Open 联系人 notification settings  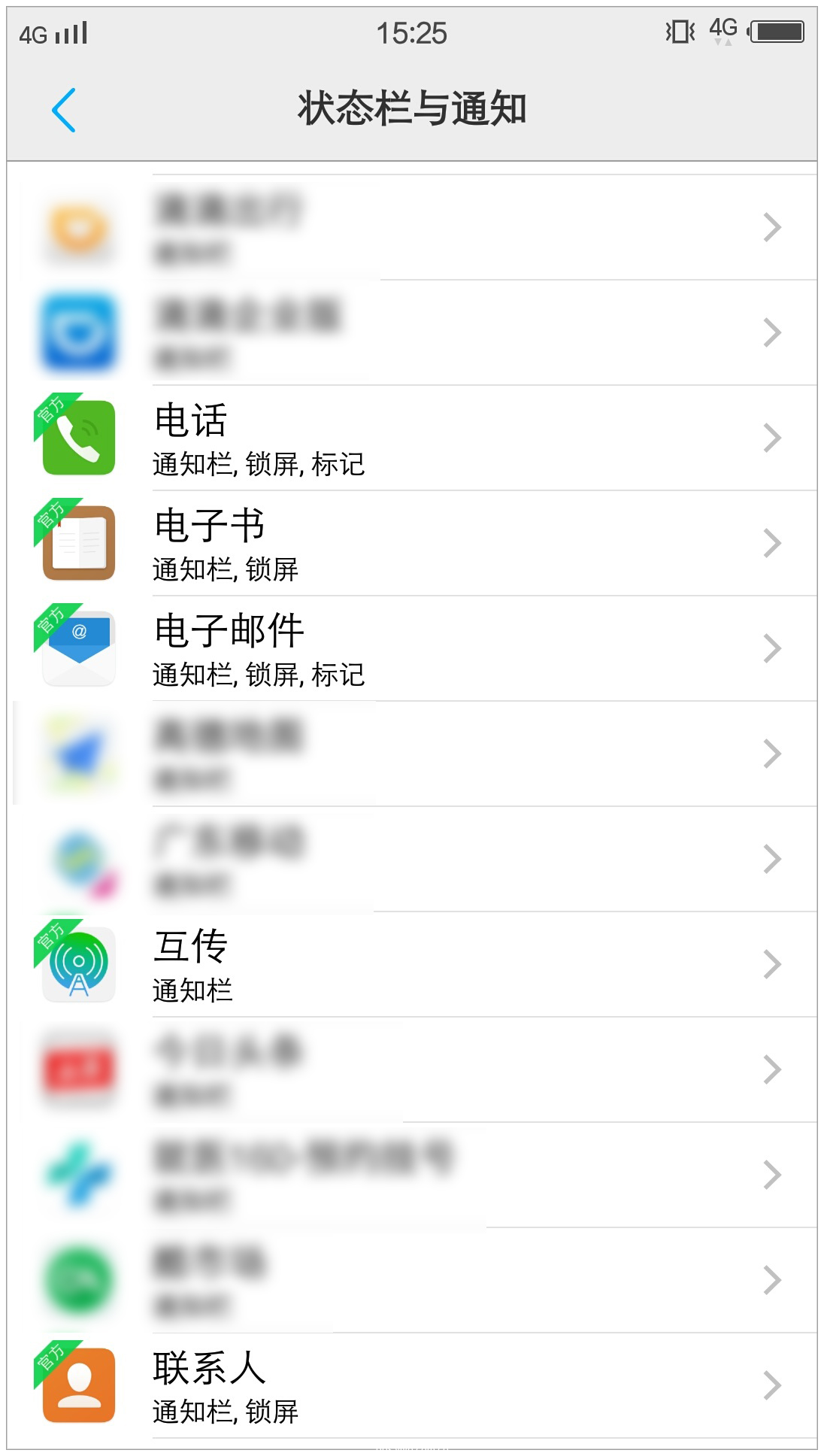412,1385
